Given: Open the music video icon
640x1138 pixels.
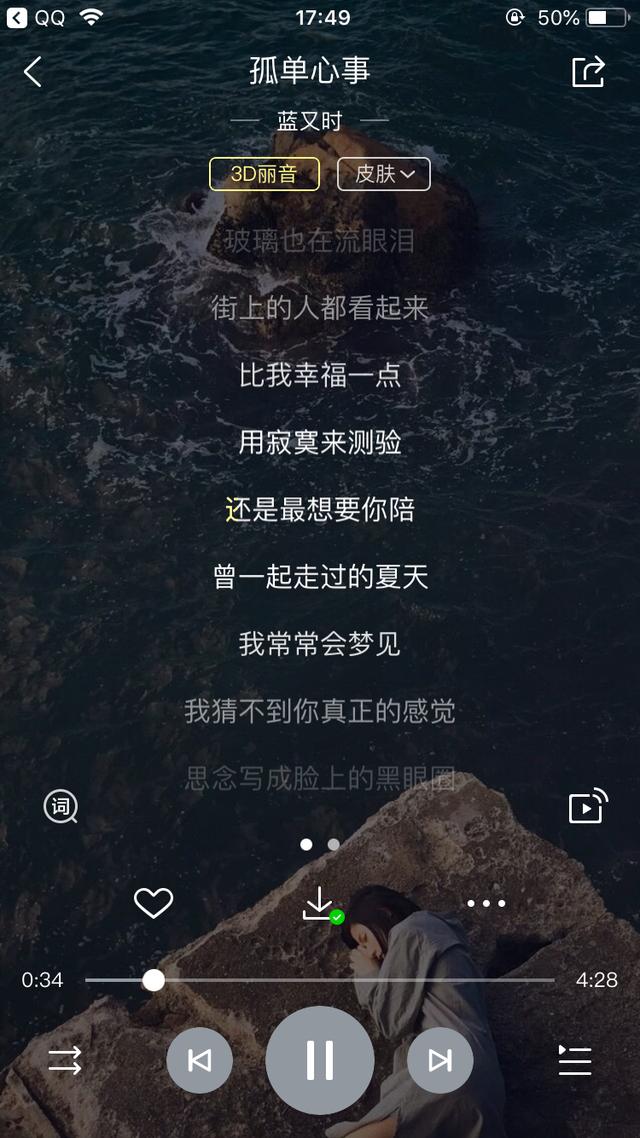Looking at the screenshot, I should (588, 806).
